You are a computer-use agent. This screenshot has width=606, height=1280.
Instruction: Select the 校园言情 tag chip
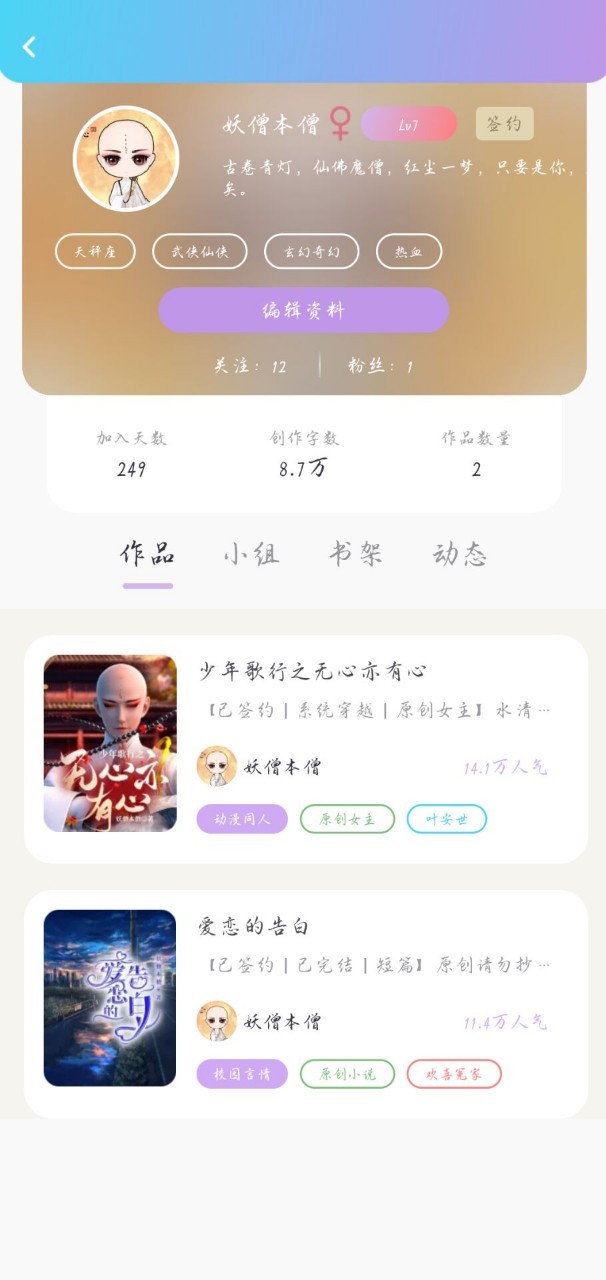(242, 1074)
